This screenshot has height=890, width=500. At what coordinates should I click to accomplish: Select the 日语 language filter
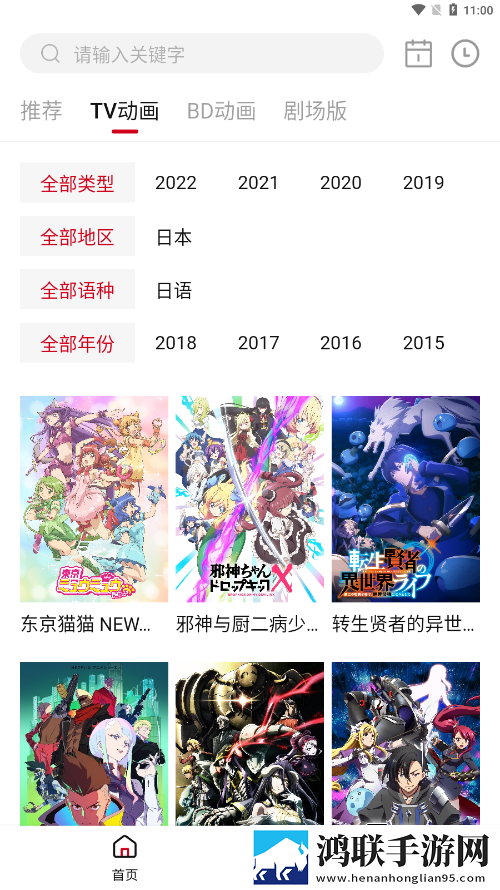[x=174, y=290]
